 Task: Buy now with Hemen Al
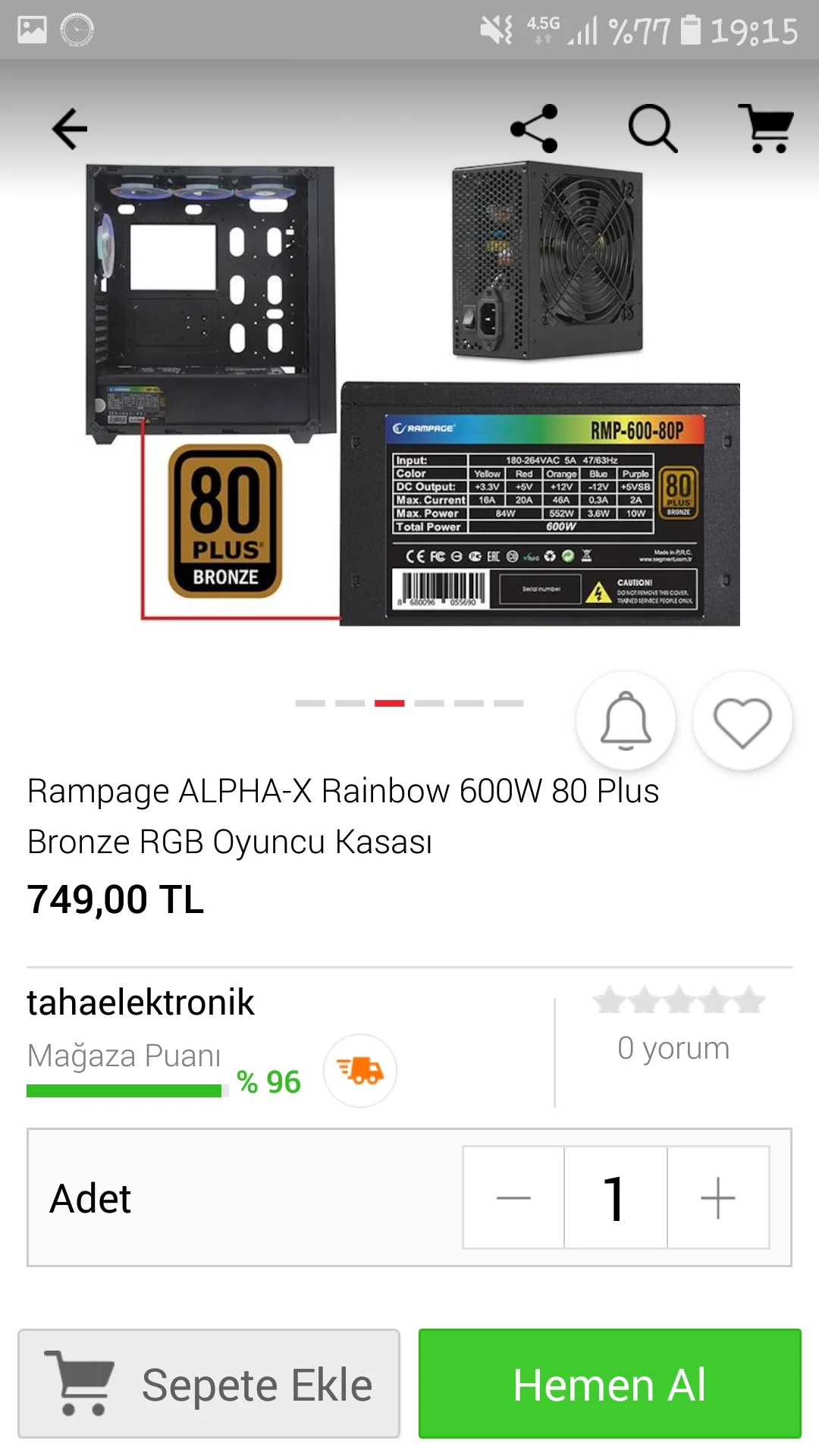click(x=610, y=1384)
